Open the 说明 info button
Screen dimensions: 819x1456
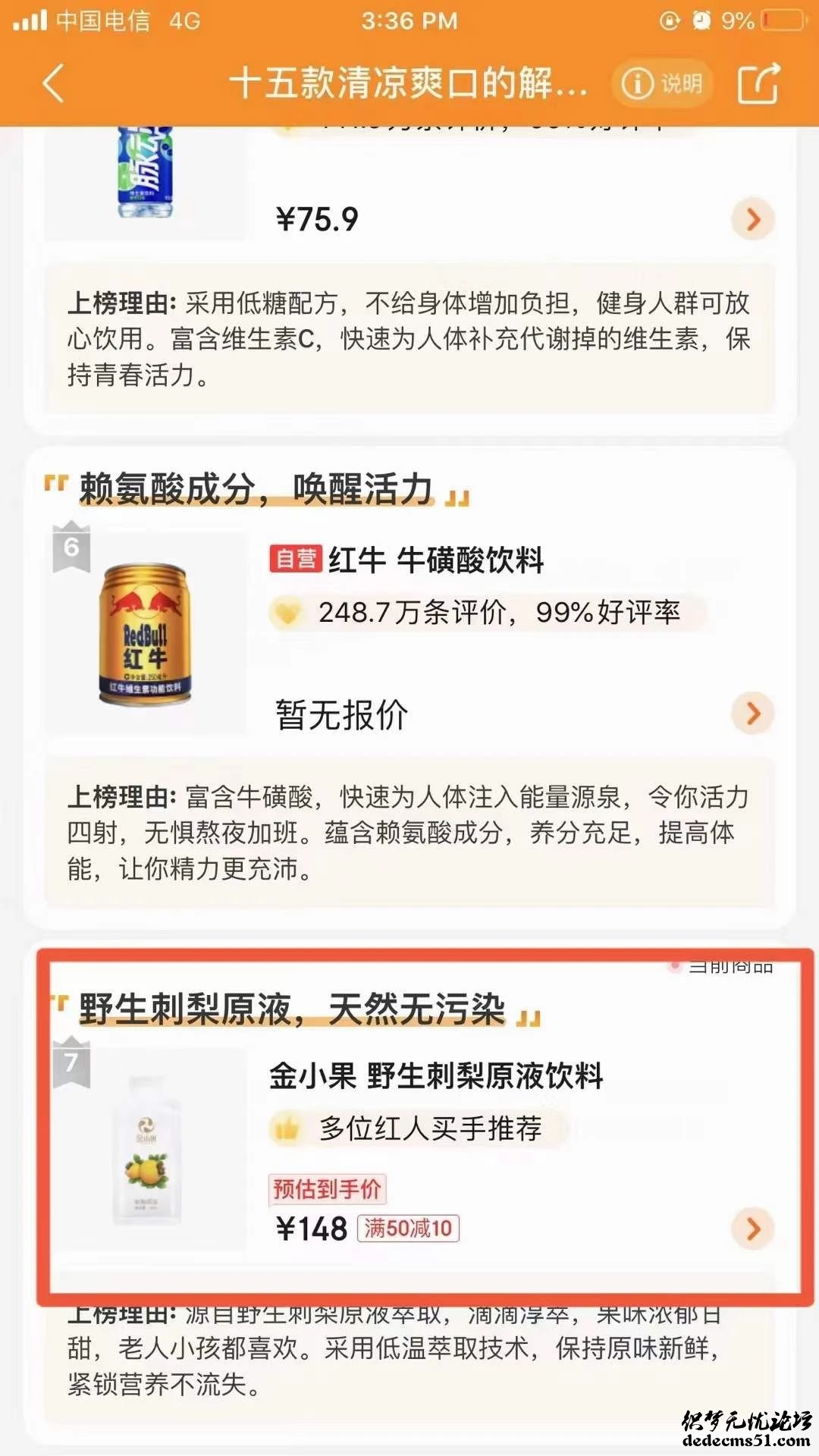pos(662,83)
